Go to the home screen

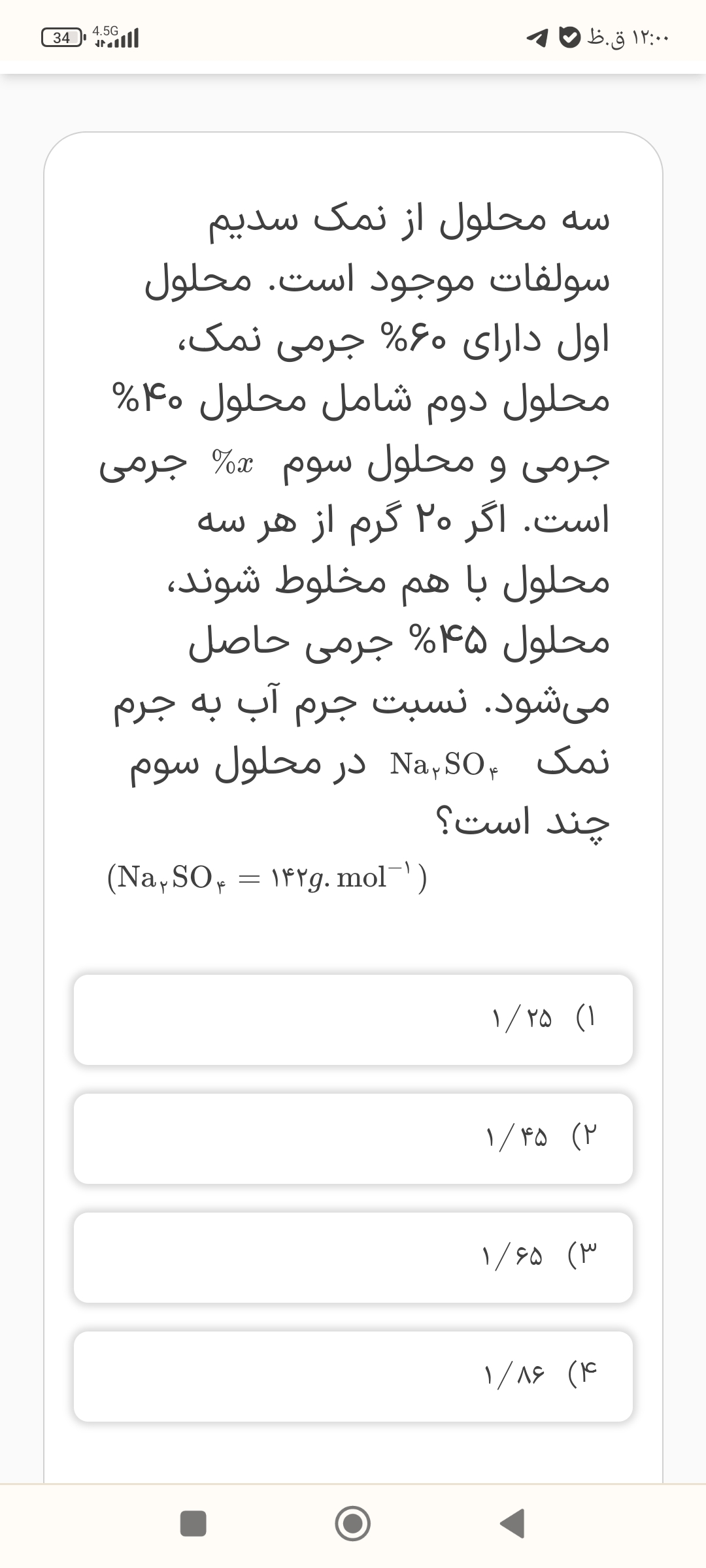point(353,1524)
